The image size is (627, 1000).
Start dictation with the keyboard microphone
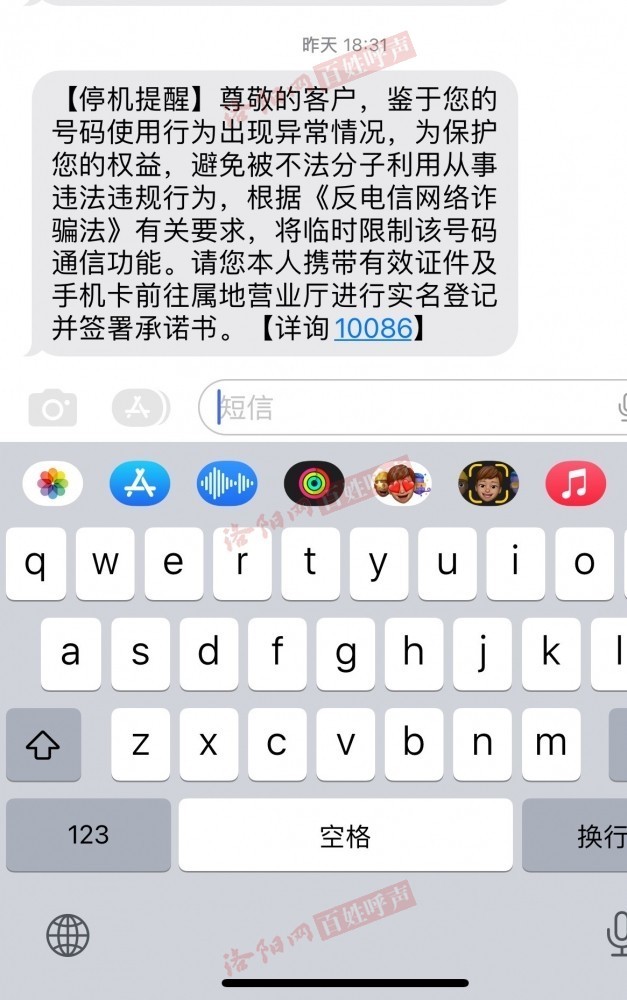tap(617, 936)
